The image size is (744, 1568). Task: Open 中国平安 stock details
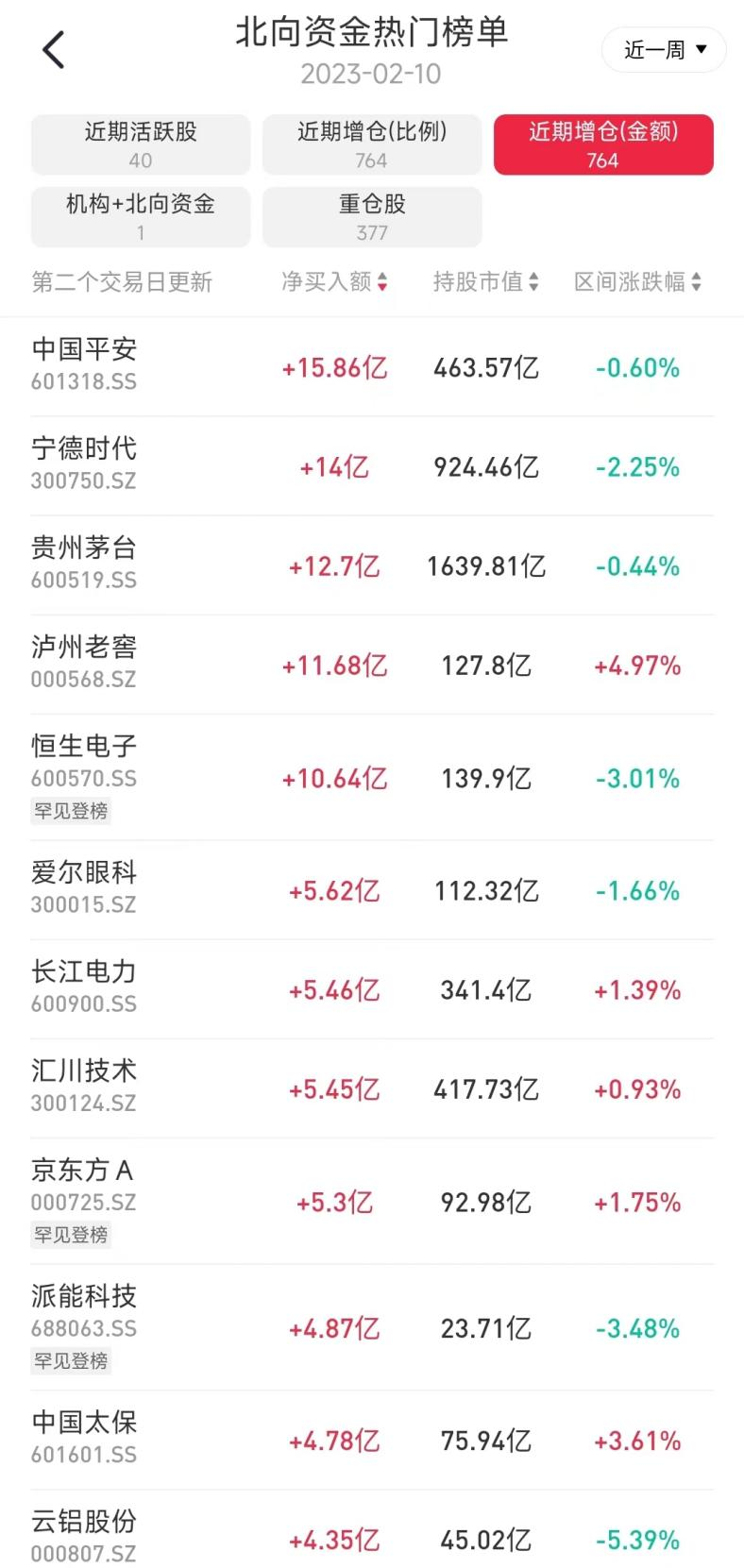tap(372, 366)
